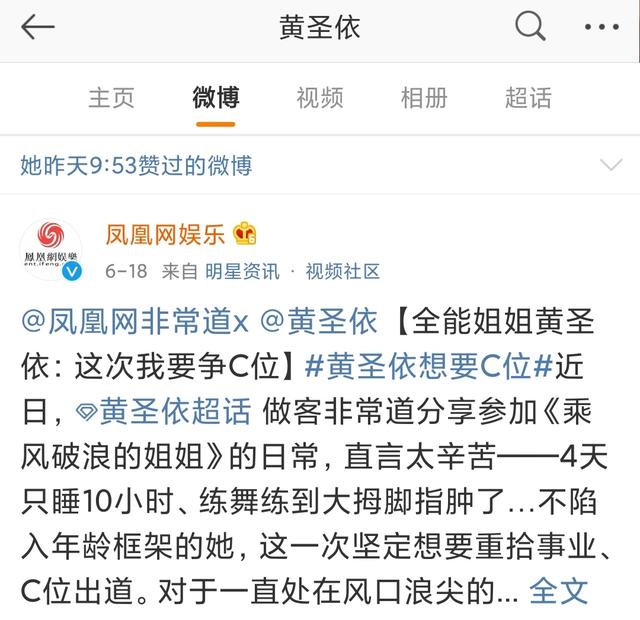Switch to the 主页 tab
The height and width of the screenshot is (620, 640).
111,97
